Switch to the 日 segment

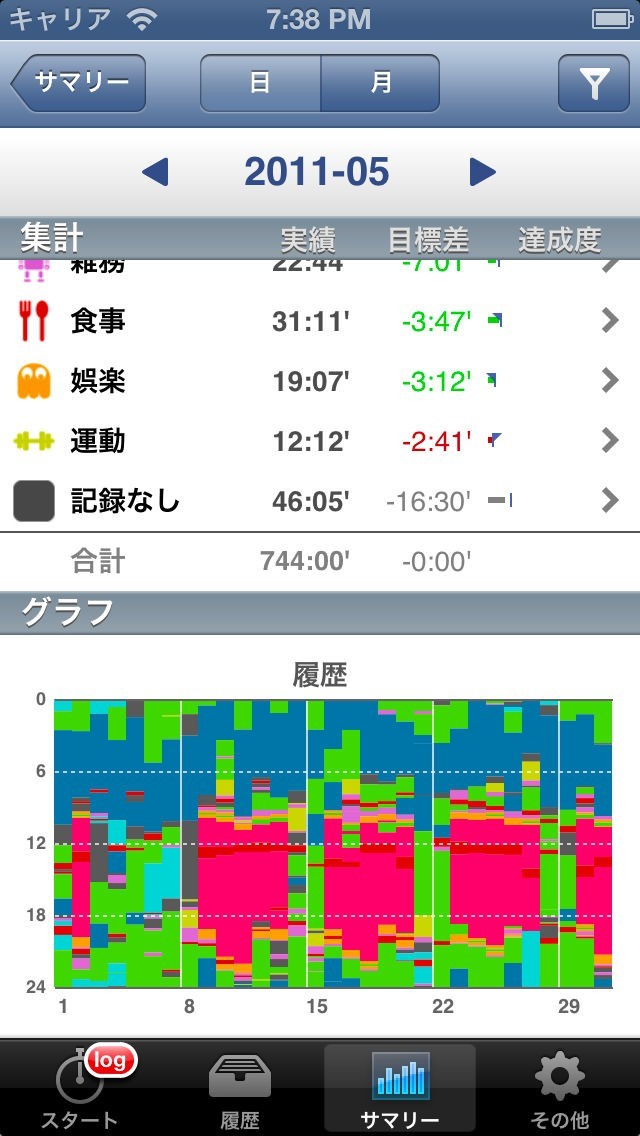click(x=260, y=83)
